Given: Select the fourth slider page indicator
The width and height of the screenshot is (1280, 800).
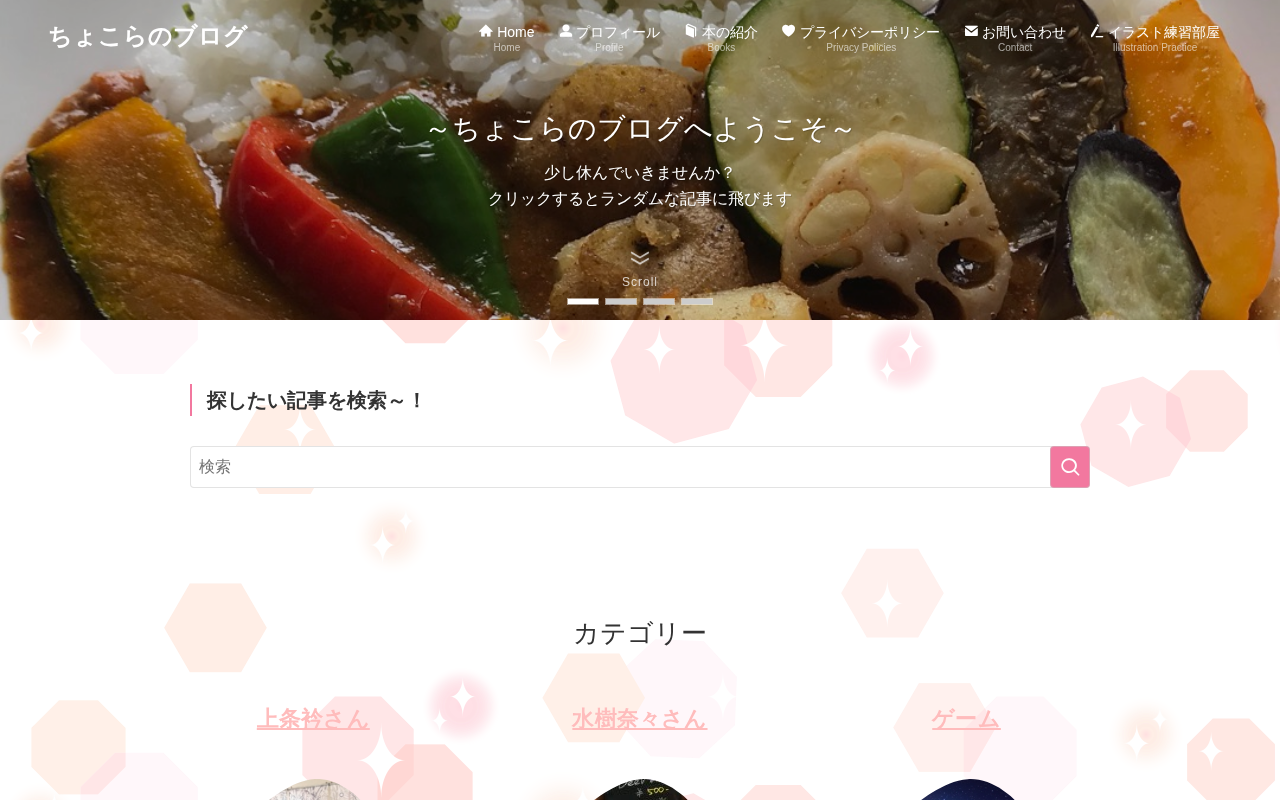Looking at the screenshot, I should (697, 301).
